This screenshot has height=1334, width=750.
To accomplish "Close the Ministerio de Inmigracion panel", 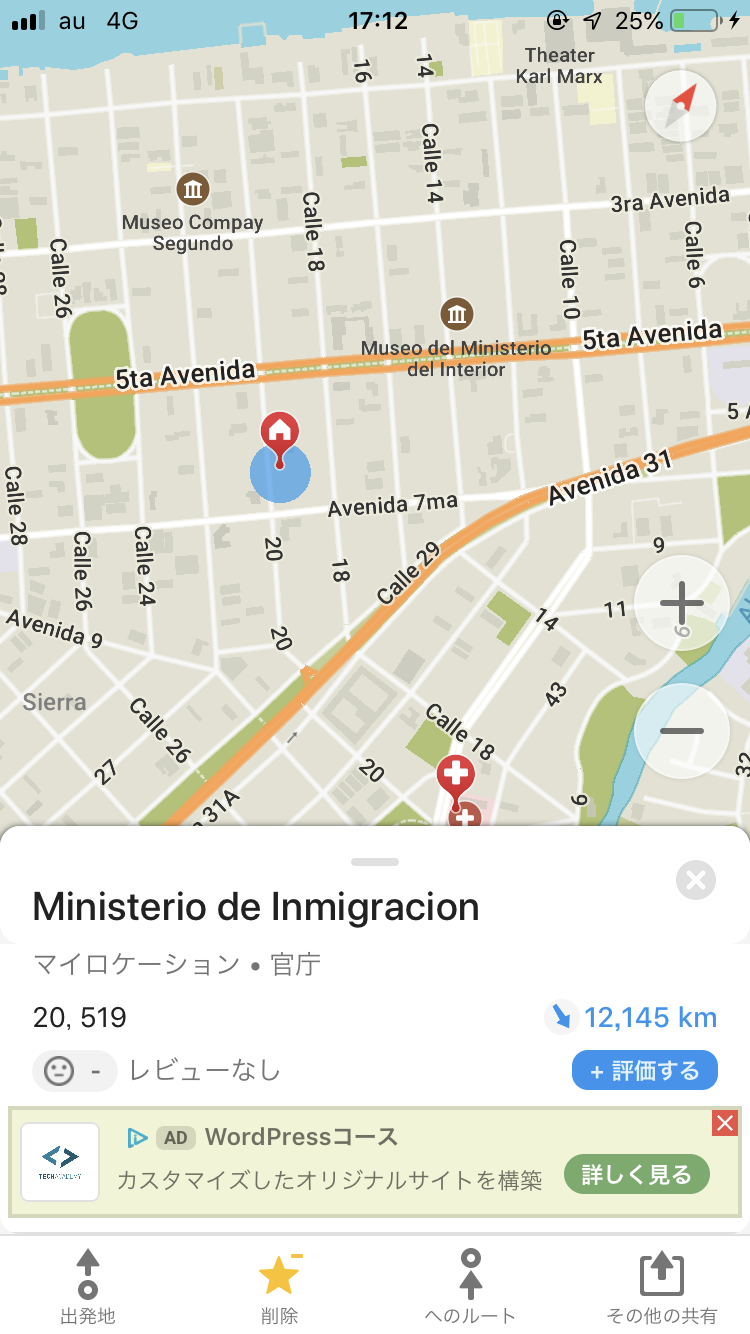I will pos(695,880).
